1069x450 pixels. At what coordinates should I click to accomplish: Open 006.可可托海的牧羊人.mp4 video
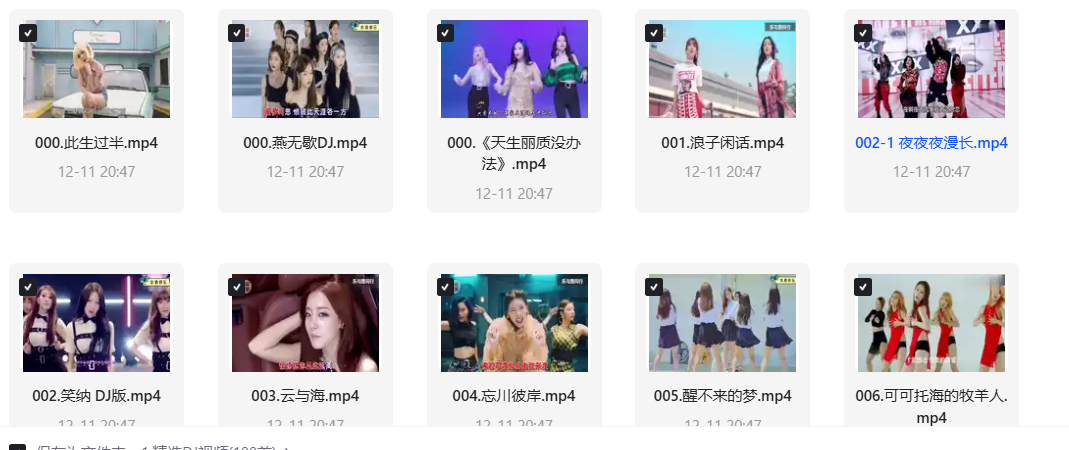(931, 323)
